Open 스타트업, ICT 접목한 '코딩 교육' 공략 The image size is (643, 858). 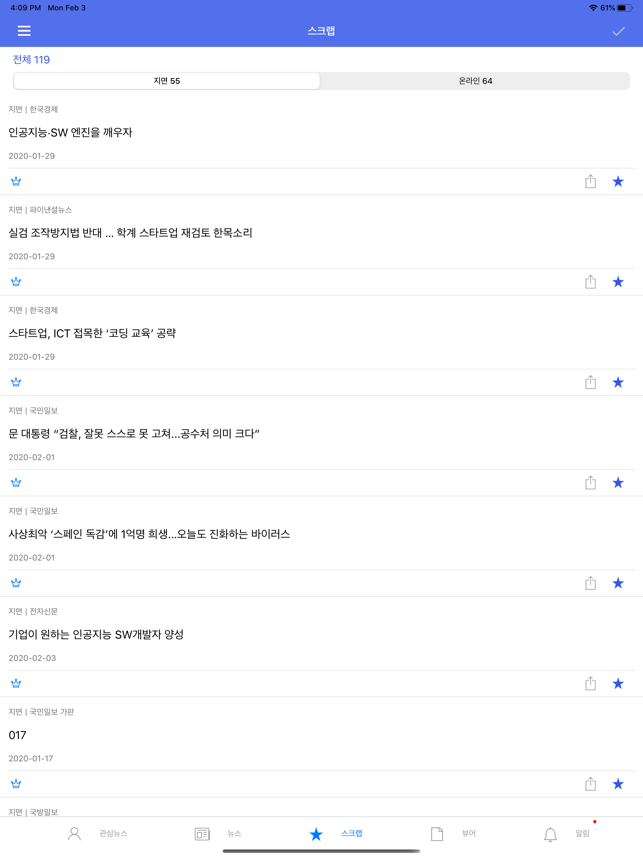pyautogui.click(x=92, y=333)
